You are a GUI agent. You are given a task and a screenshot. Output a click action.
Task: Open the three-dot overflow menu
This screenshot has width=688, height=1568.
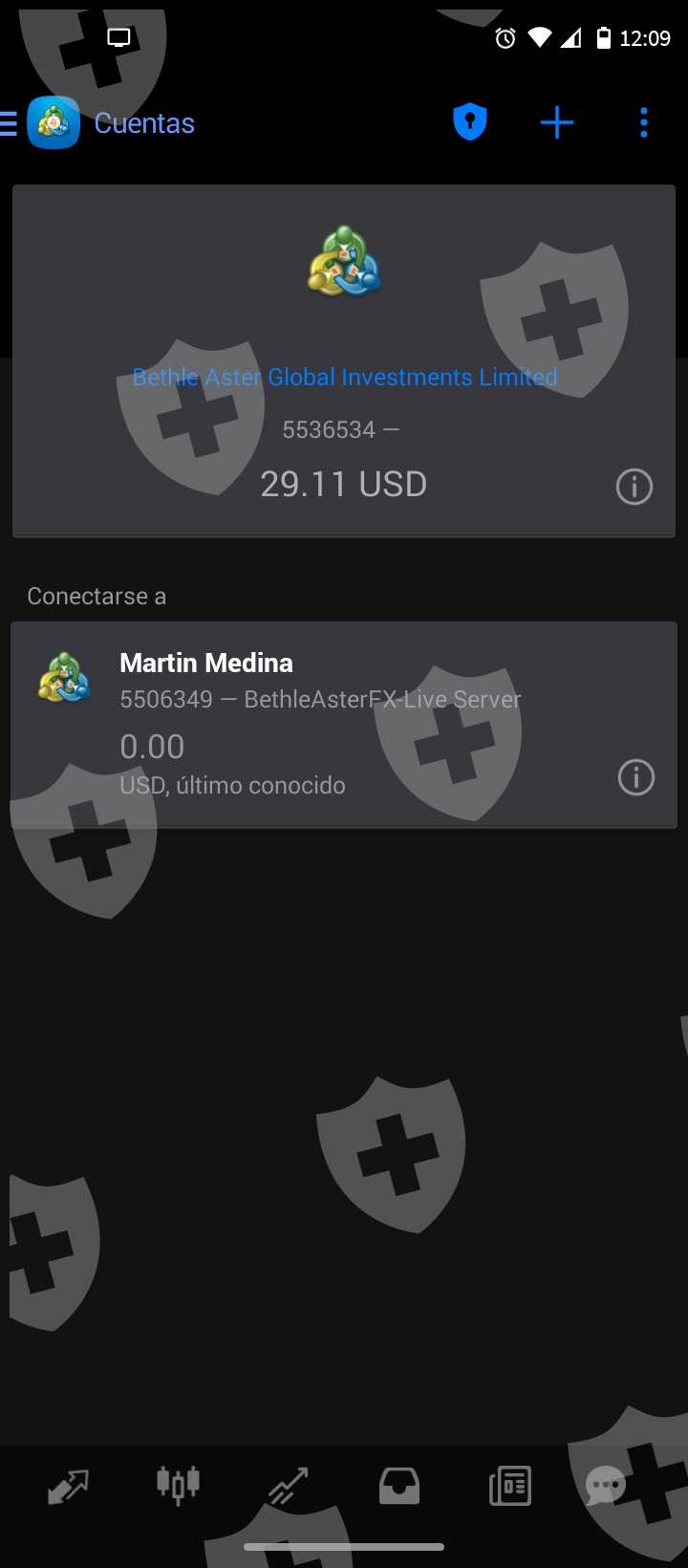643,122
